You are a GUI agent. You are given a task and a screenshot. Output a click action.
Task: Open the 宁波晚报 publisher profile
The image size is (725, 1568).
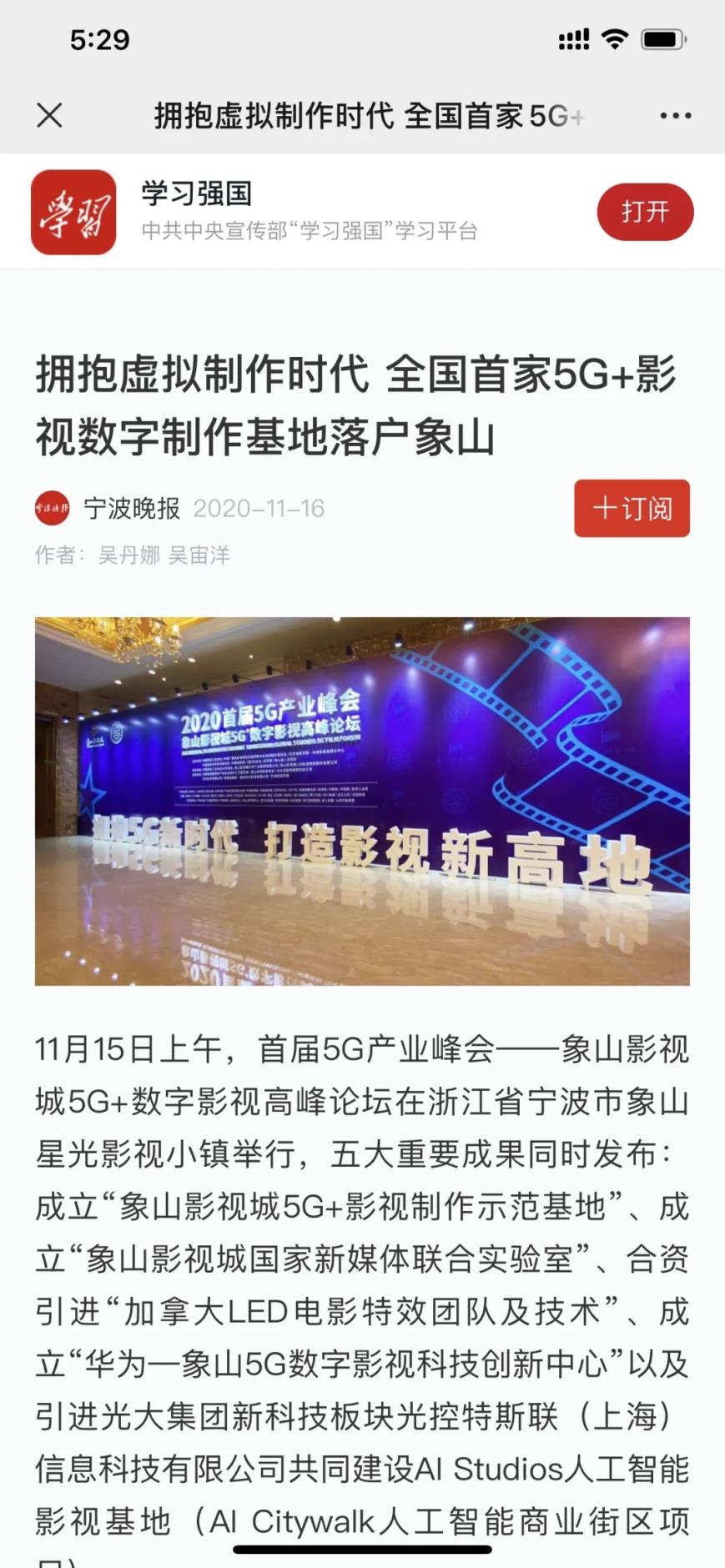coord(131,508)
